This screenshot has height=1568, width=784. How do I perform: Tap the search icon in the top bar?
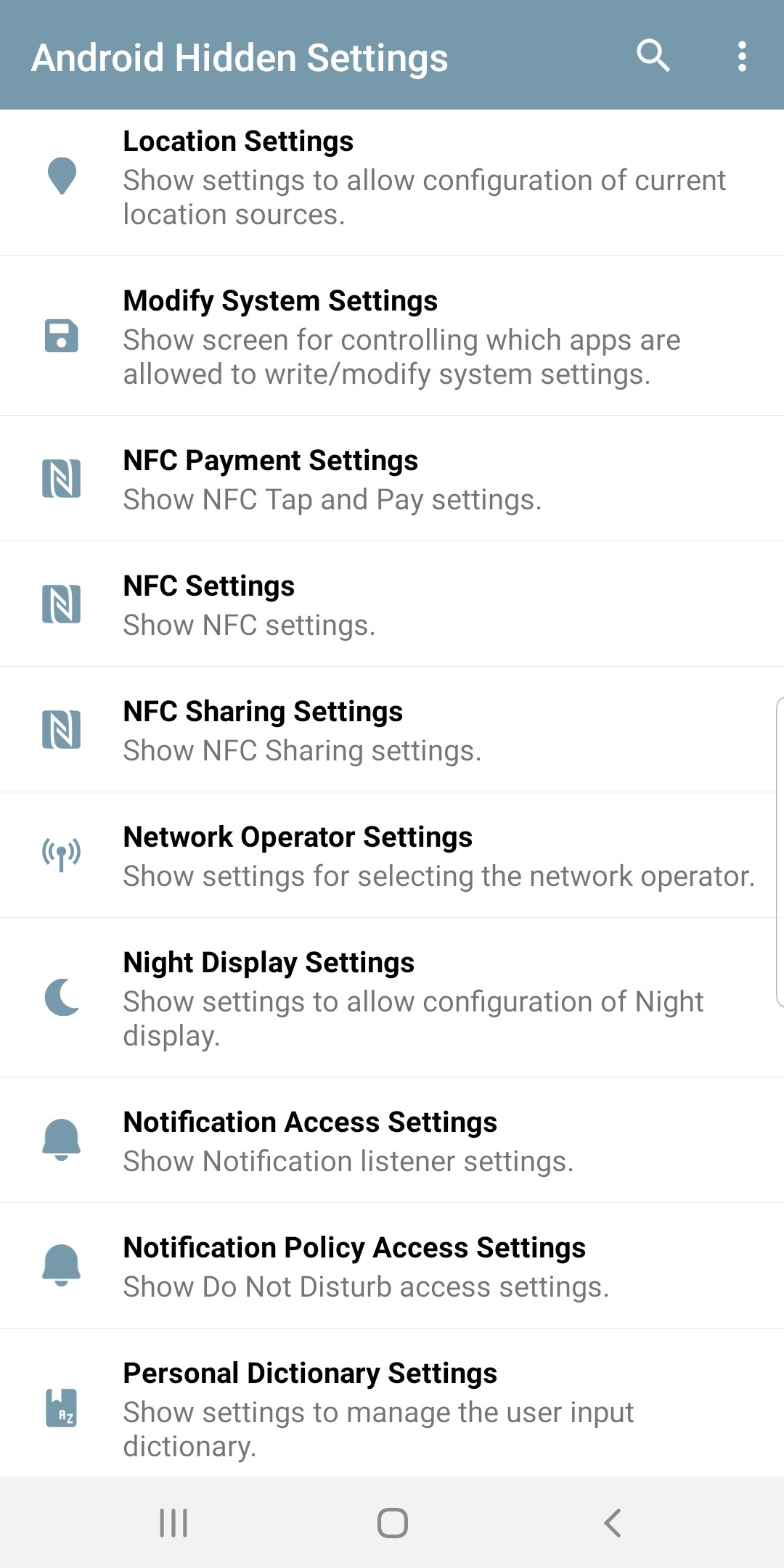click(653, 57)
